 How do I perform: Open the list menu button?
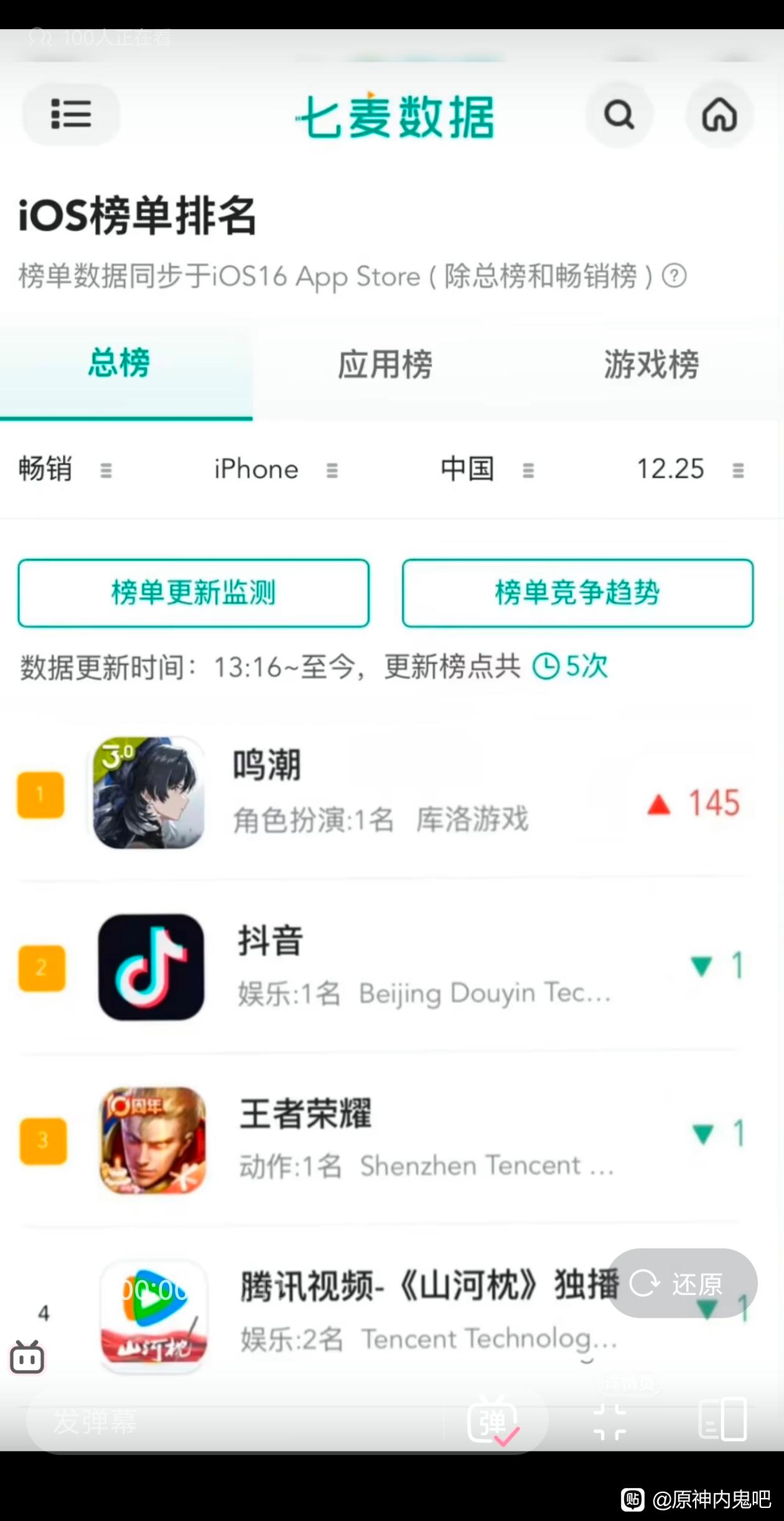71,115
